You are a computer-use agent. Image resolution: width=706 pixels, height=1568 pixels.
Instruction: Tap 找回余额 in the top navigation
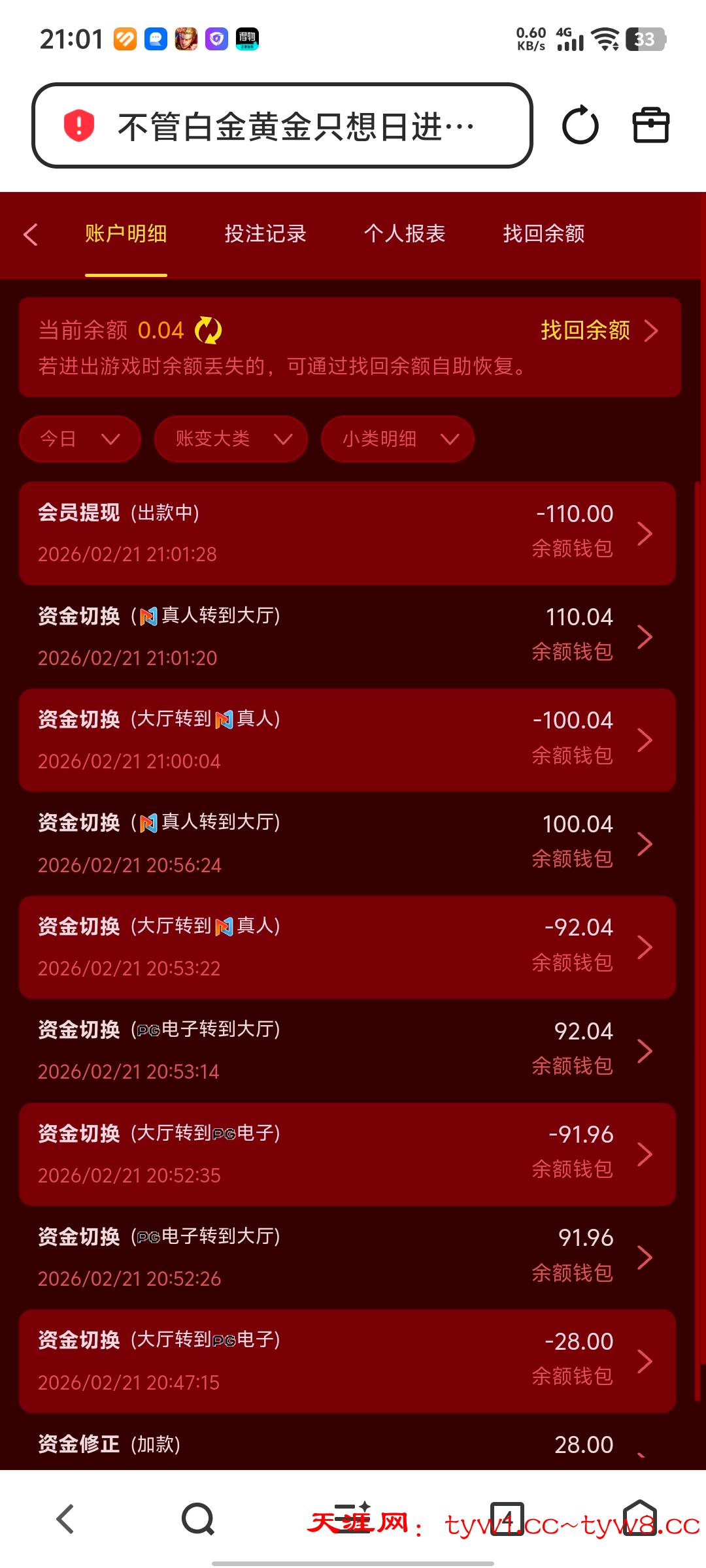tap(545, 234)
